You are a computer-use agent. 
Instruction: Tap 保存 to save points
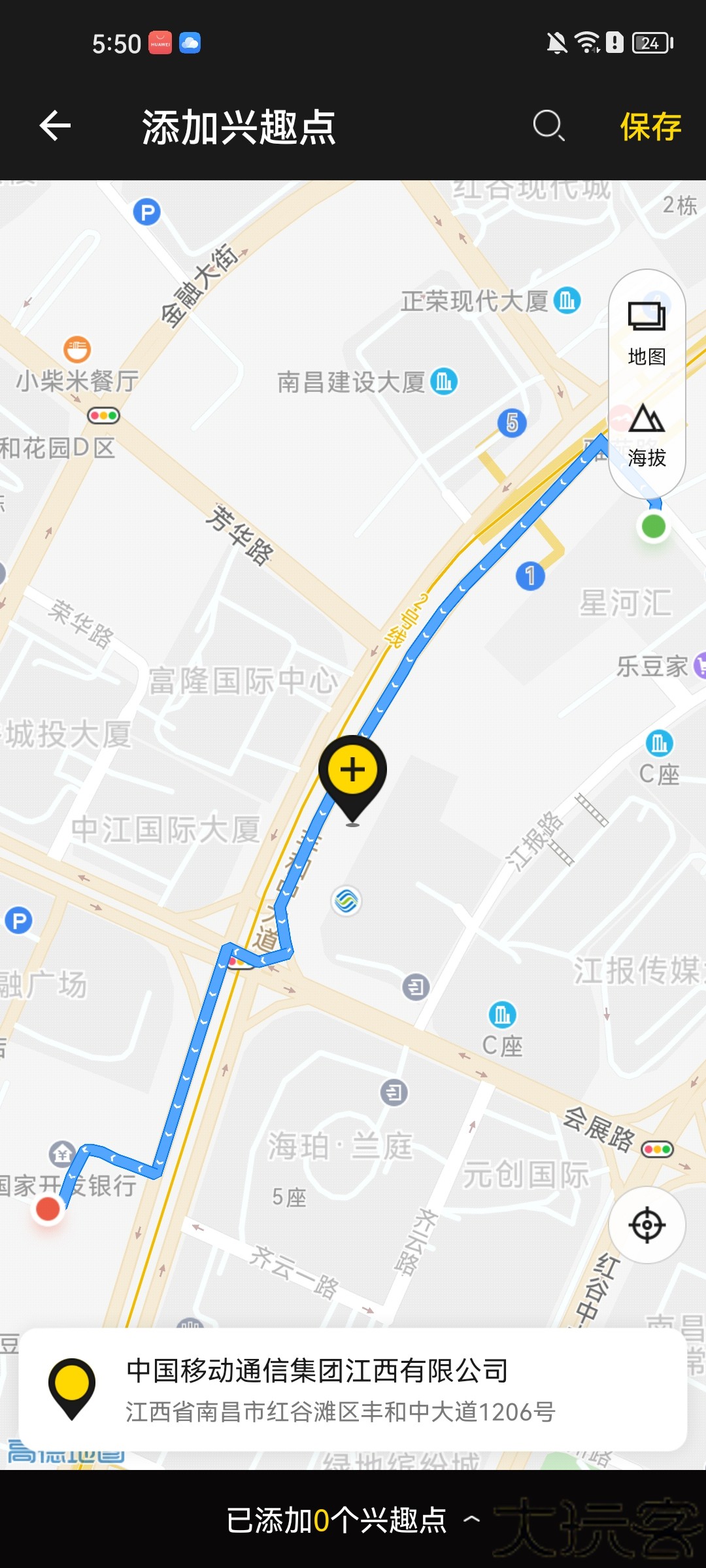click(650, 126)
